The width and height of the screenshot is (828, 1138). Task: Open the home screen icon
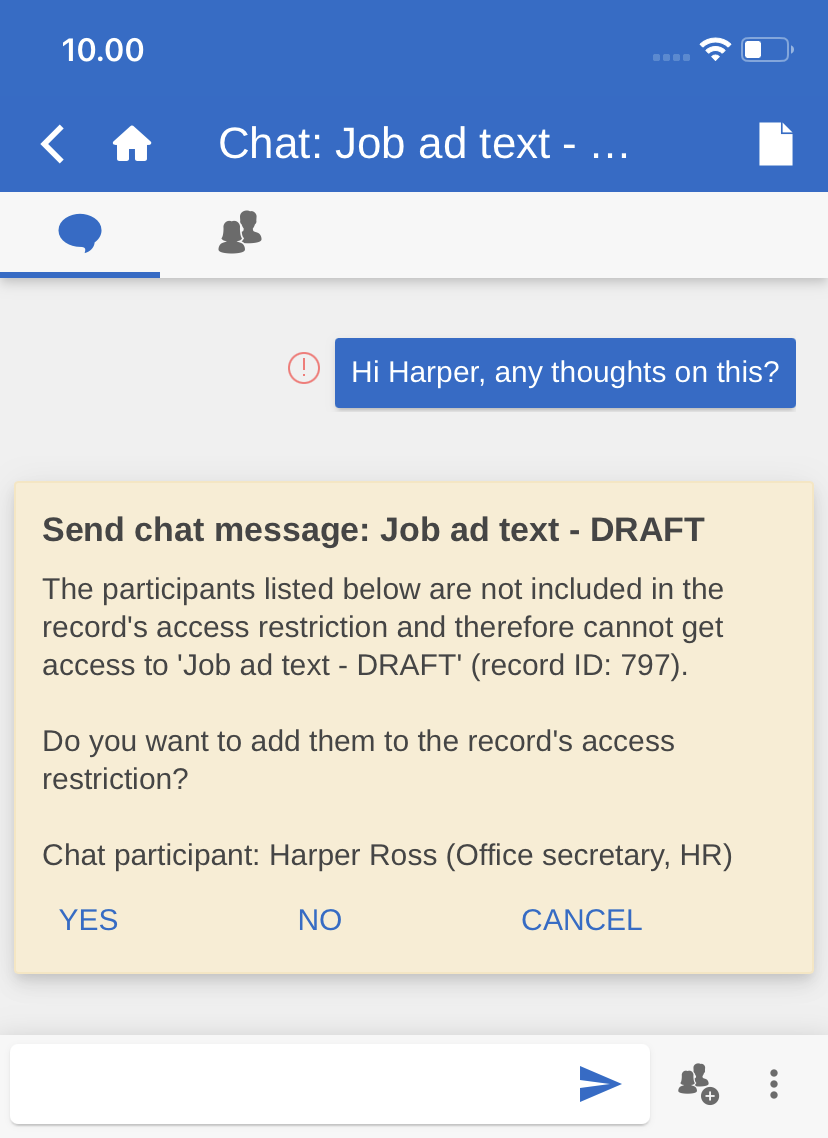point(131,144)
